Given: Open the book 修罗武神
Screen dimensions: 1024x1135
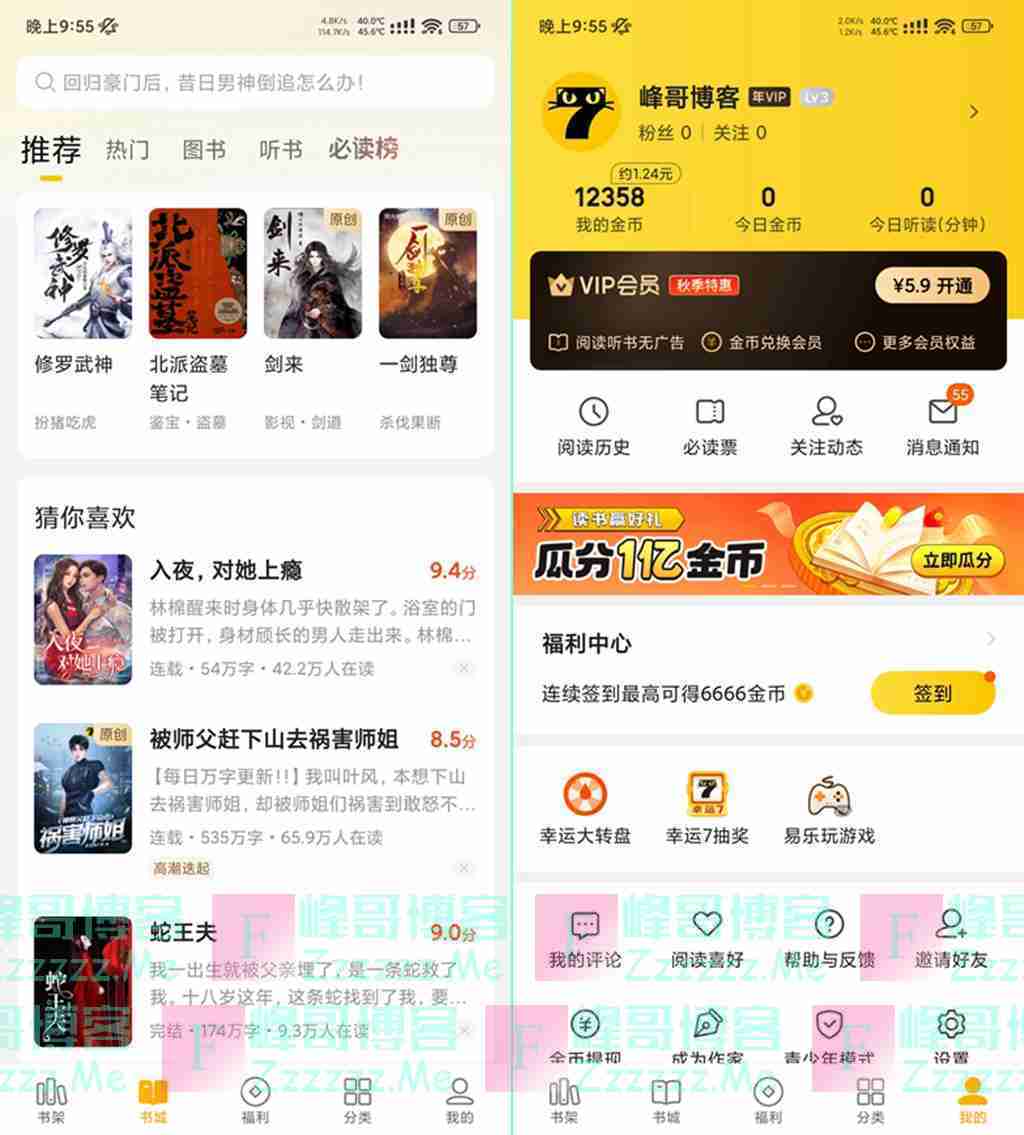Looking at the screenshot, I should (83, 290).
